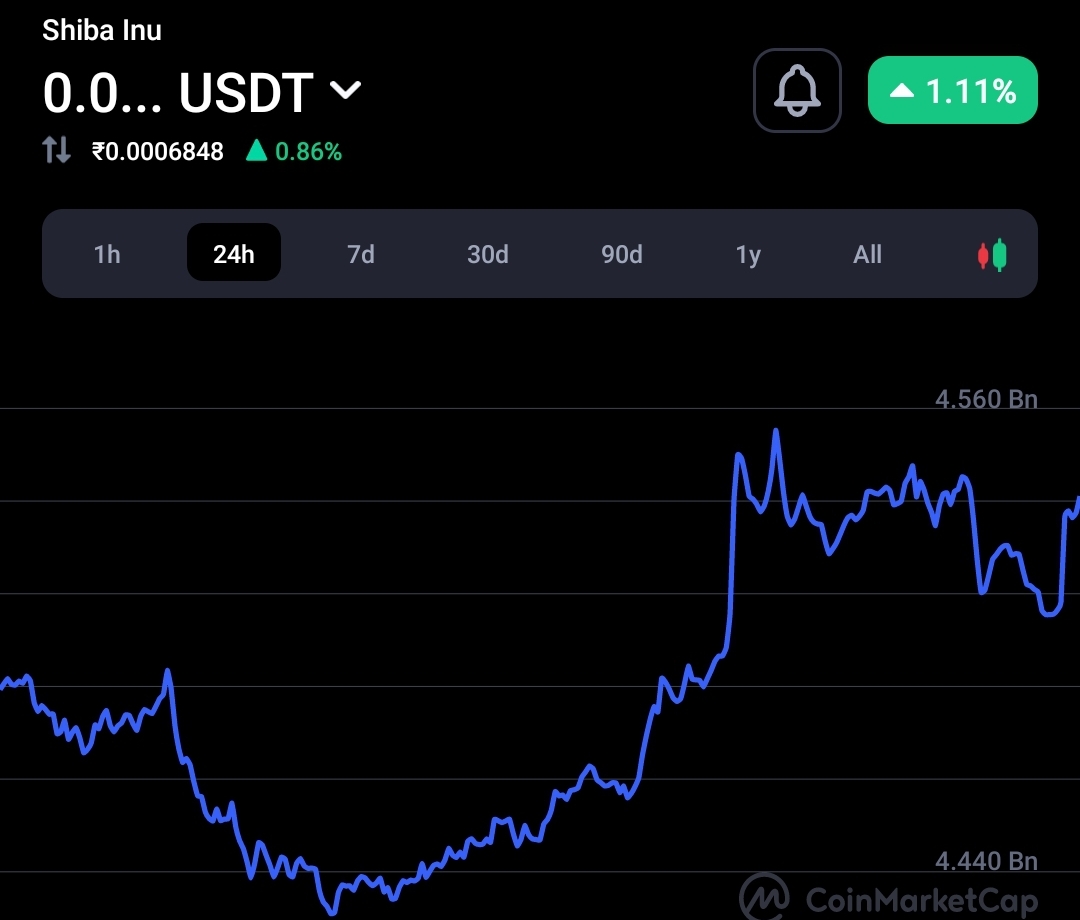Show the 7d price chart

point(361,254)
